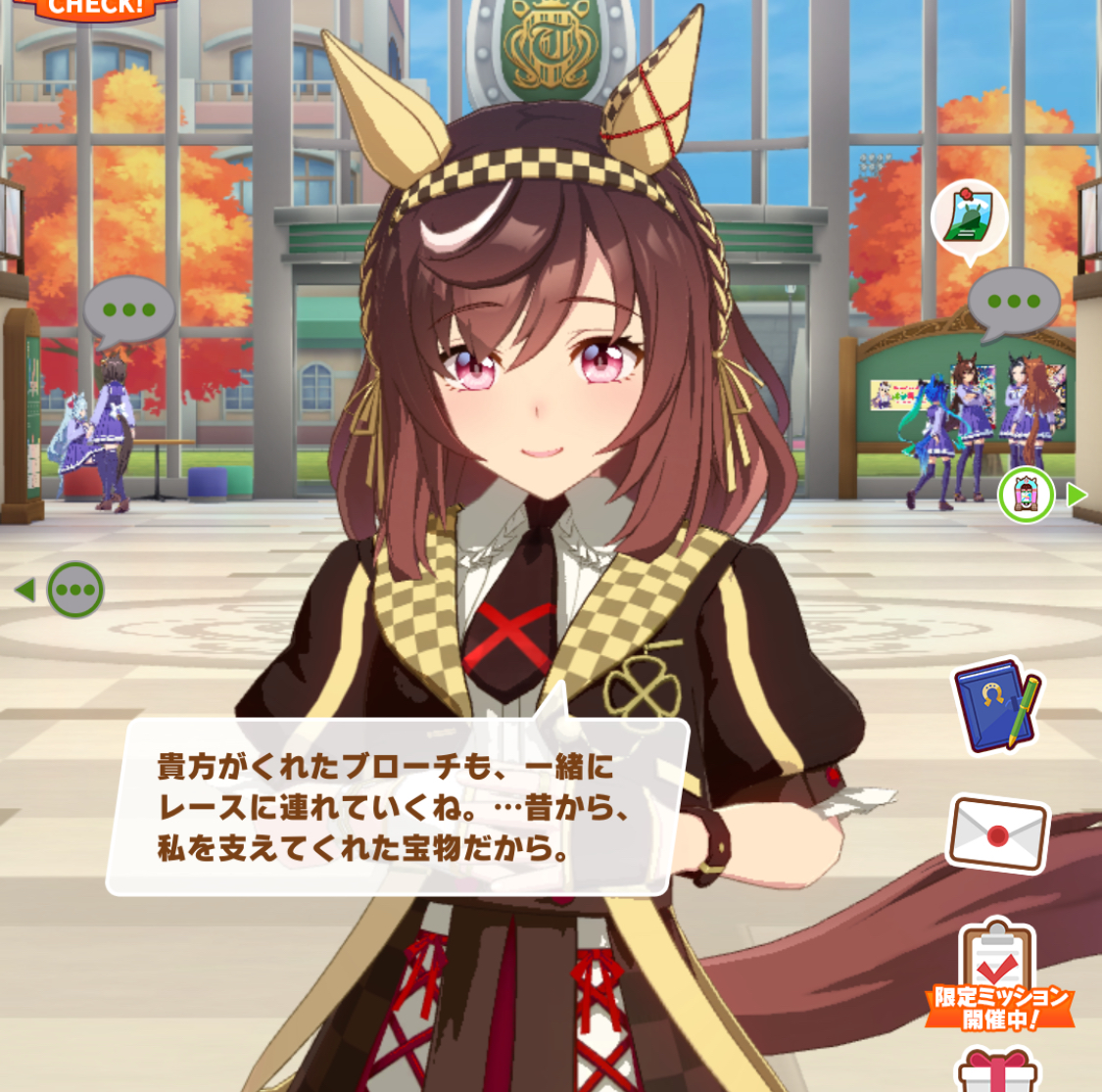Tap the character portrait icon with the right arrow
The width and height of the screenshot is (1102, 1092).
coord(1027,495)
